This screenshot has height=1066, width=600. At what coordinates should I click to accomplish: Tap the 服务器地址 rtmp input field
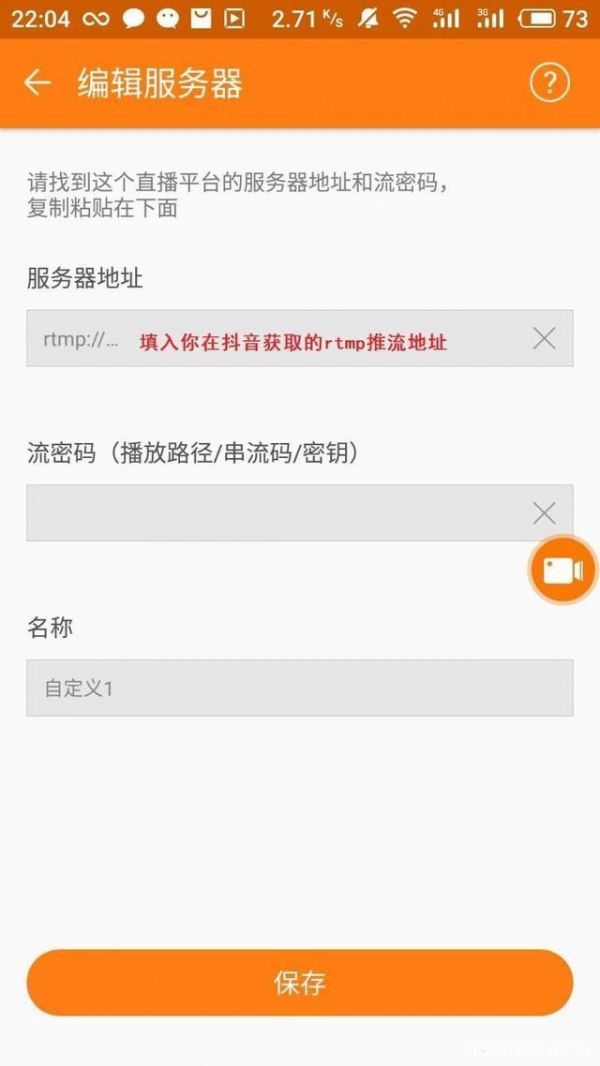click(270, 339)
